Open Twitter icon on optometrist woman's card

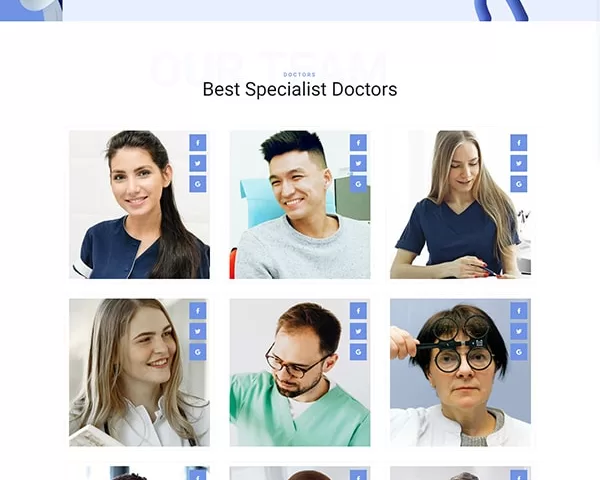pos(518,331)
